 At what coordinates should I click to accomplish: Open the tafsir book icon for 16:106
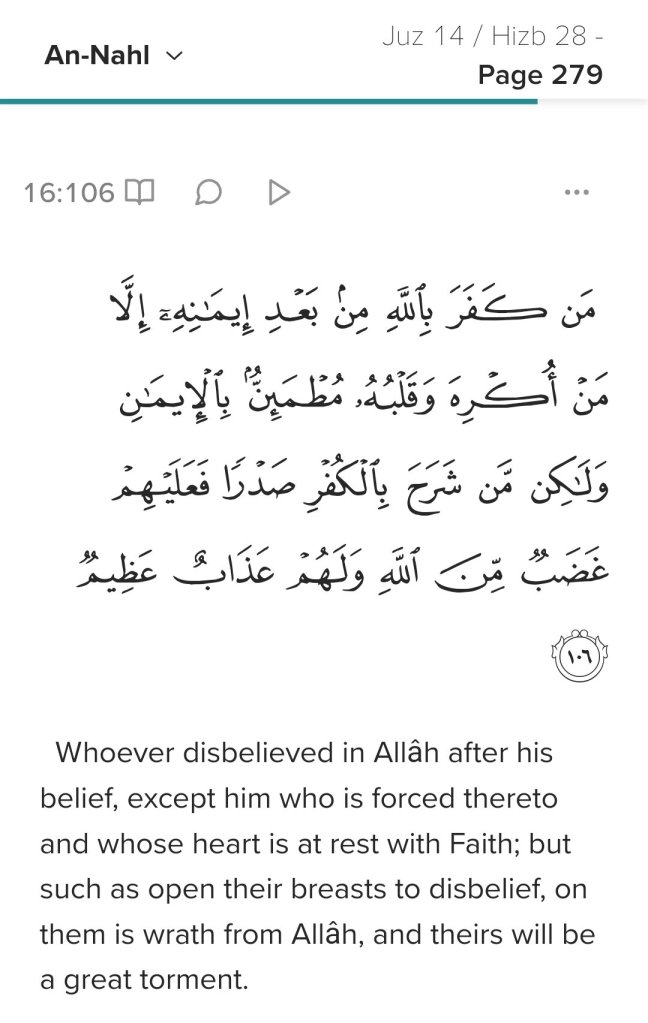coord(139,191)
